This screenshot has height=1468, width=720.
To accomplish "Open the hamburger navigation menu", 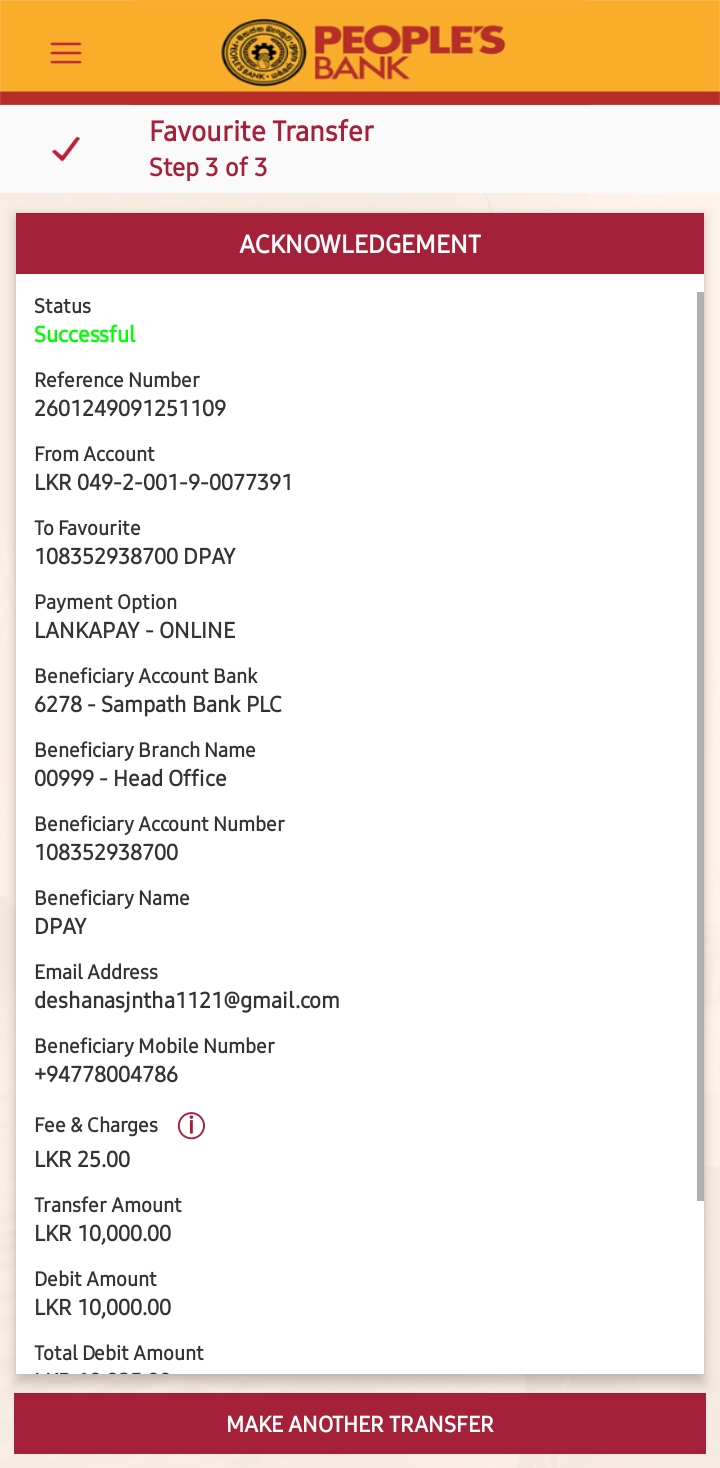I will [66, 53].
